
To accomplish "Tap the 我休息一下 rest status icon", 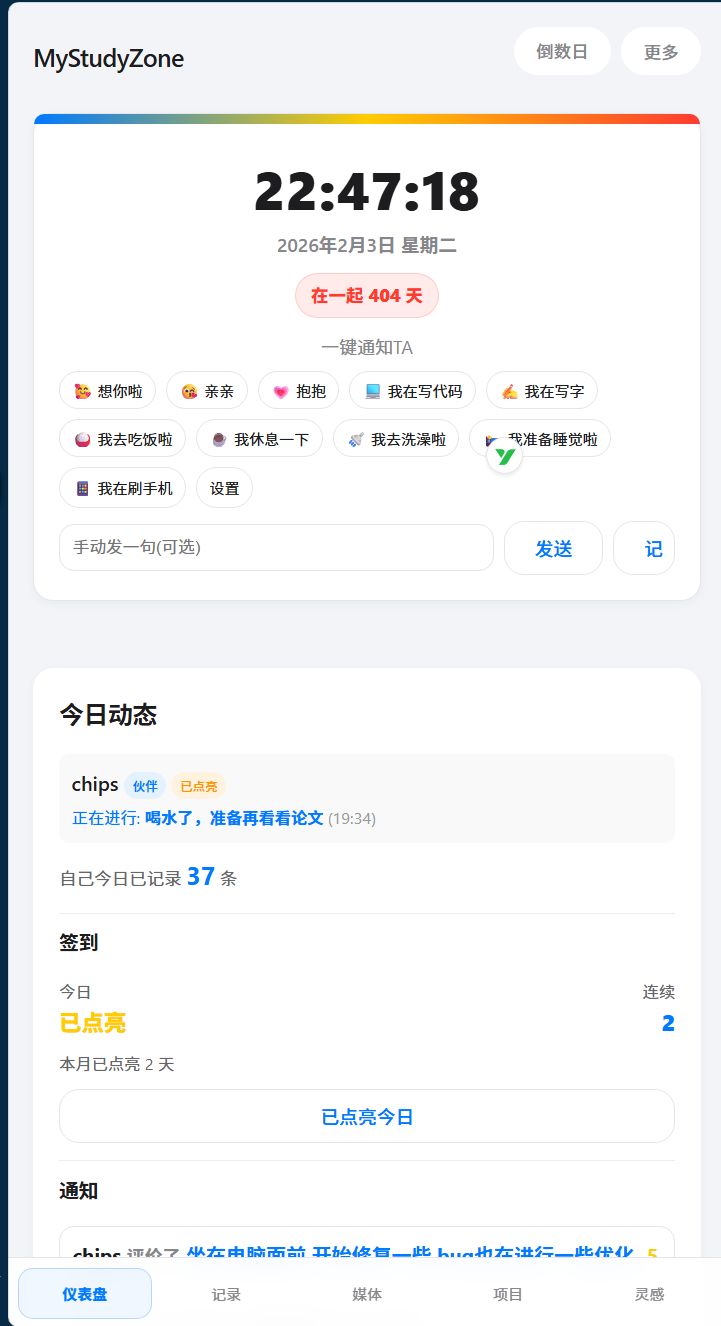I will point(259,438).
